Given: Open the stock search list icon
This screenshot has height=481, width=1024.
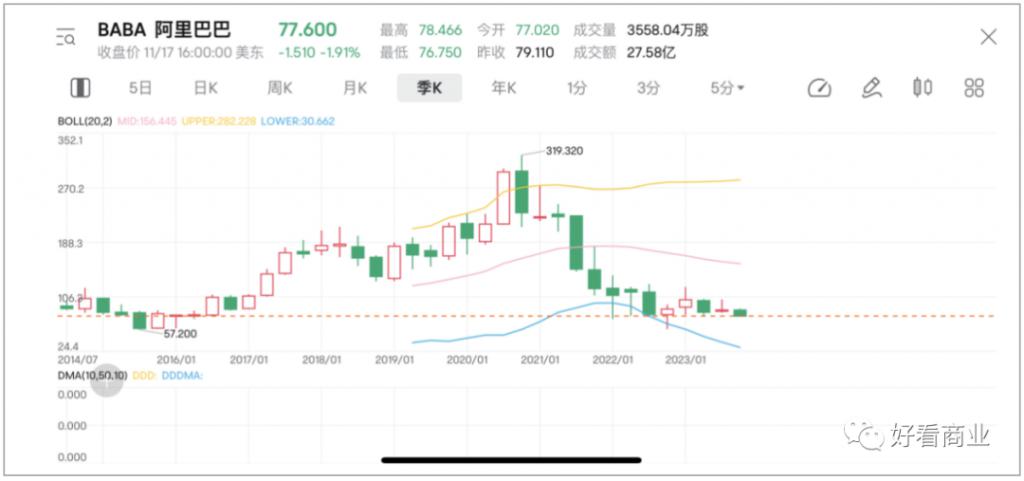Looking at the screenshot, I should [x=68, y=38].
